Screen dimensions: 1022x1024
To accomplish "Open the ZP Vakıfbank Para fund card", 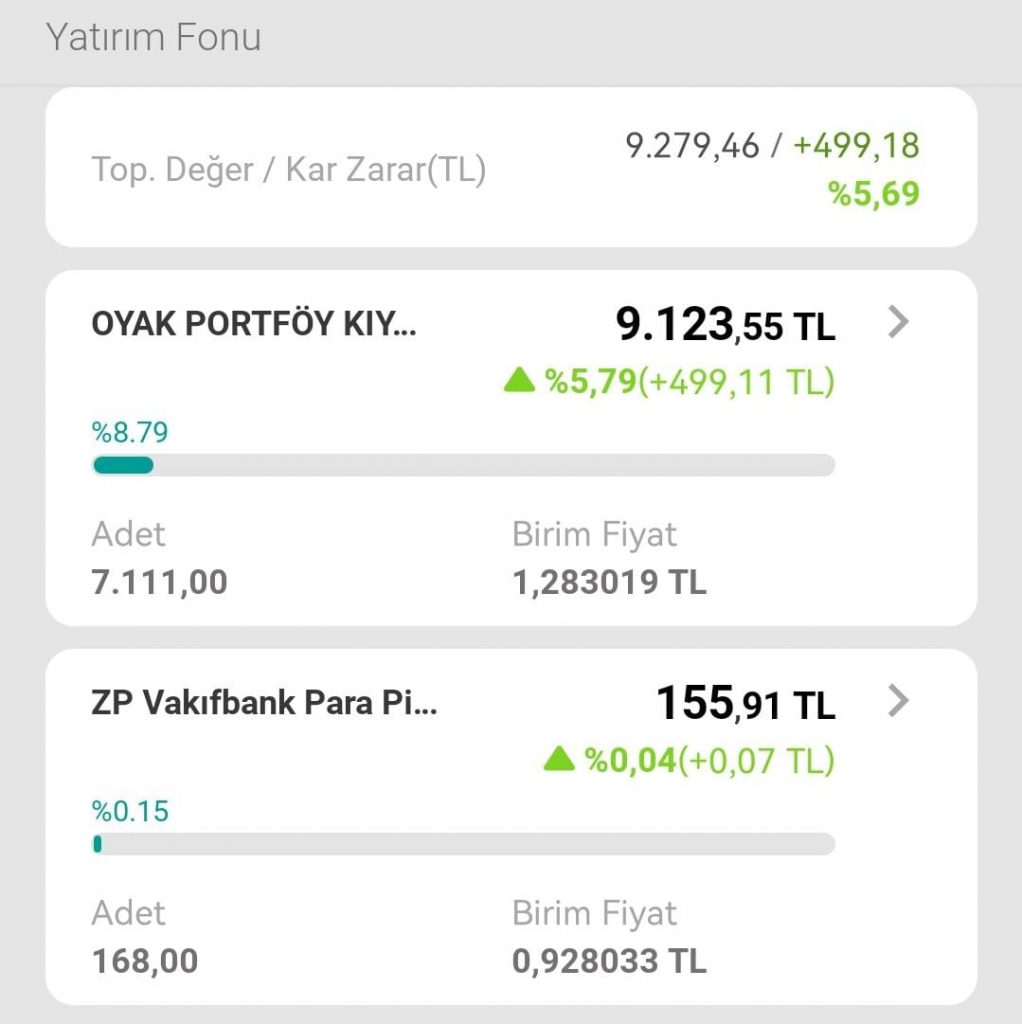I will pos(264,703).
